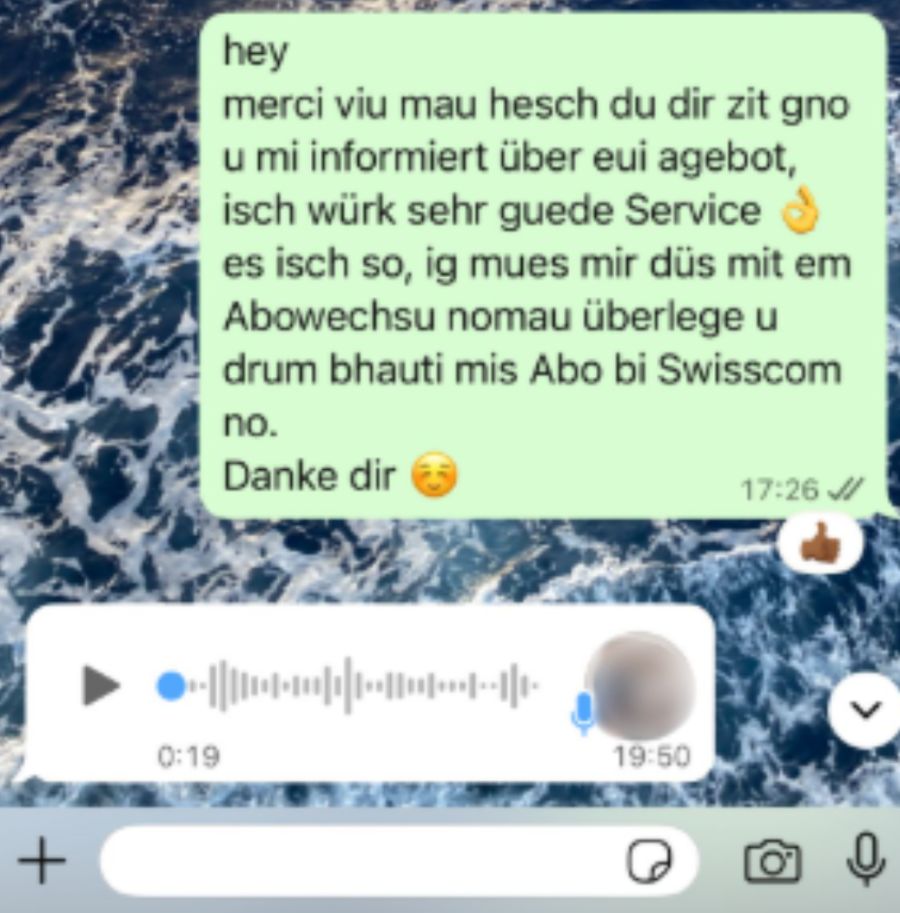View the thumbs up reaction on message
The height and width of the screenshot is (913, 900).
(820, 545)
